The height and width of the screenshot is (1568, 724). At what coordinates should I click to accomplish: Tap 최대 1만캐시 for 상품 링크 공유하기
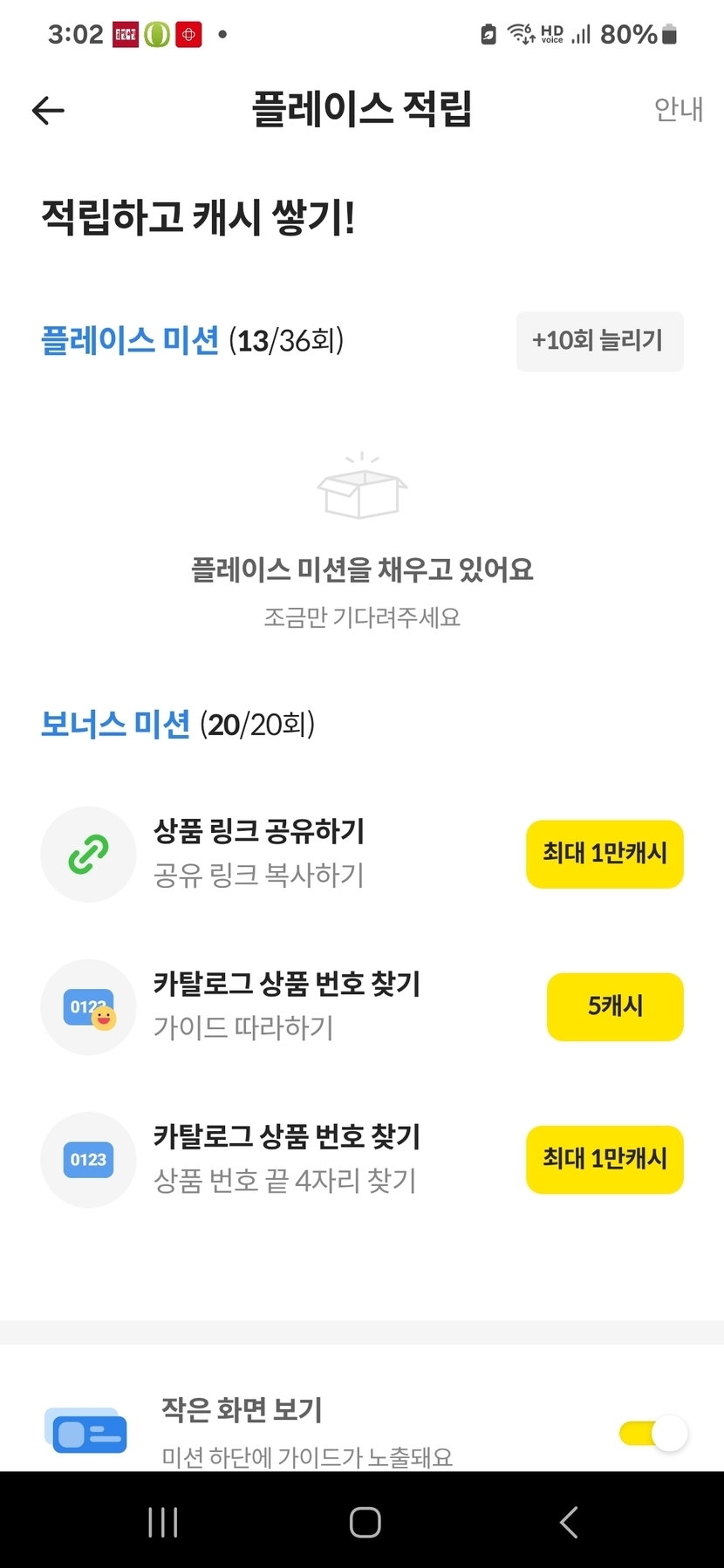click(x=604, y=854)
